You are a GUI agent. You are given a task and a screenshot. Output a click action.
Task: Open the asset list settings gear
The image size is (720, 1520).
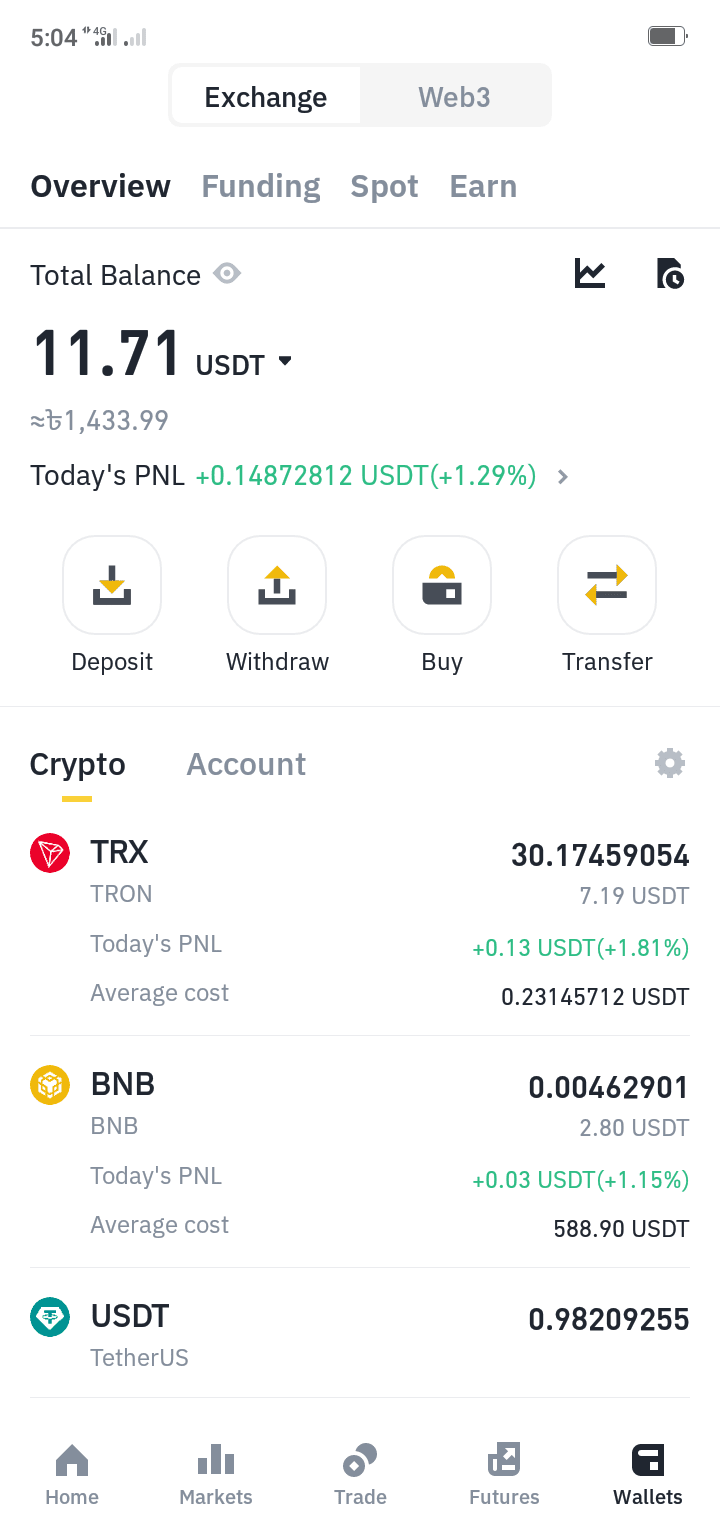(x=669, y=764)
